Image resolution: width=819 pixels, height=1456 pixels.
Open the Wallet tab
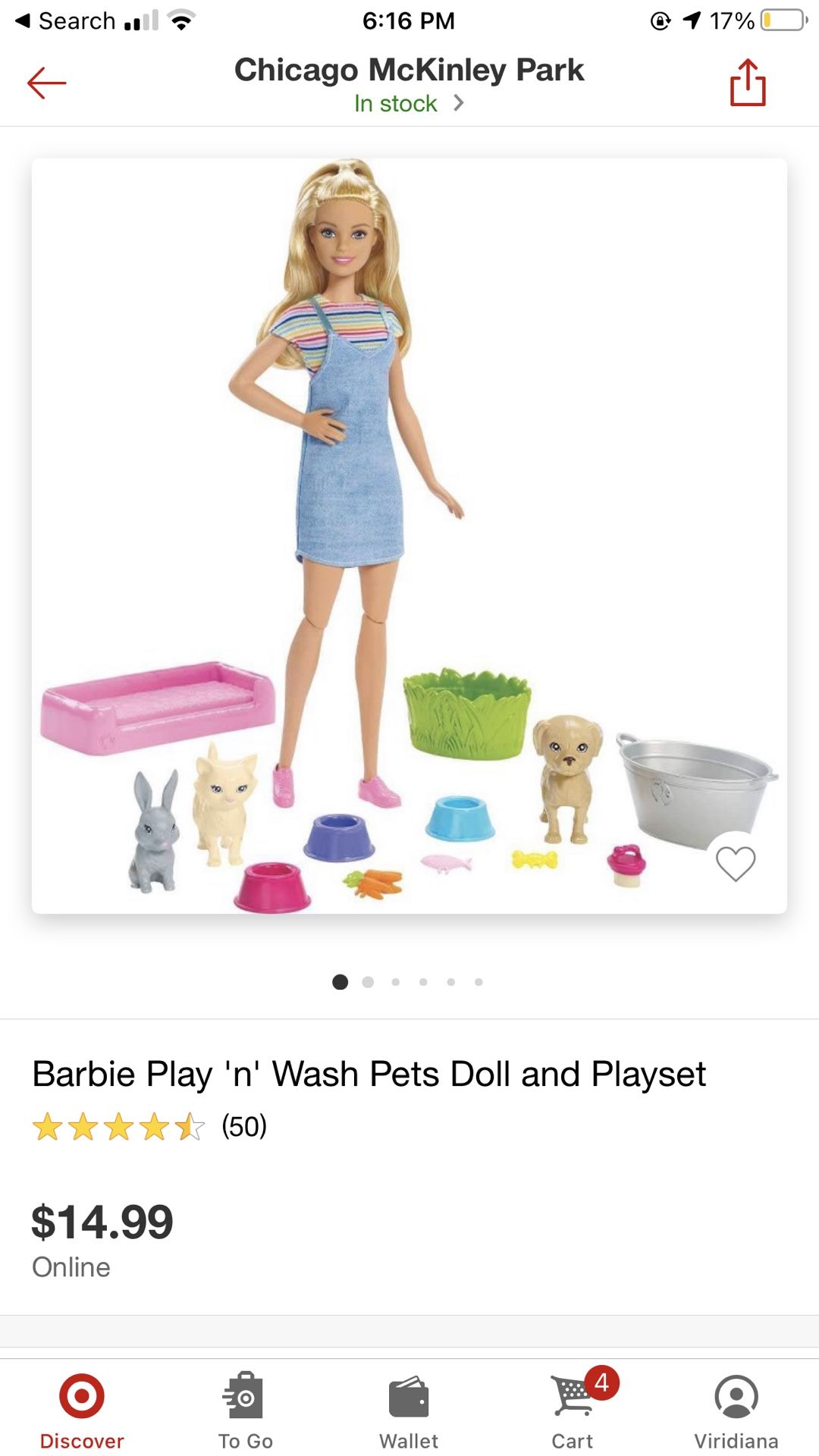tap(409, 1411)
